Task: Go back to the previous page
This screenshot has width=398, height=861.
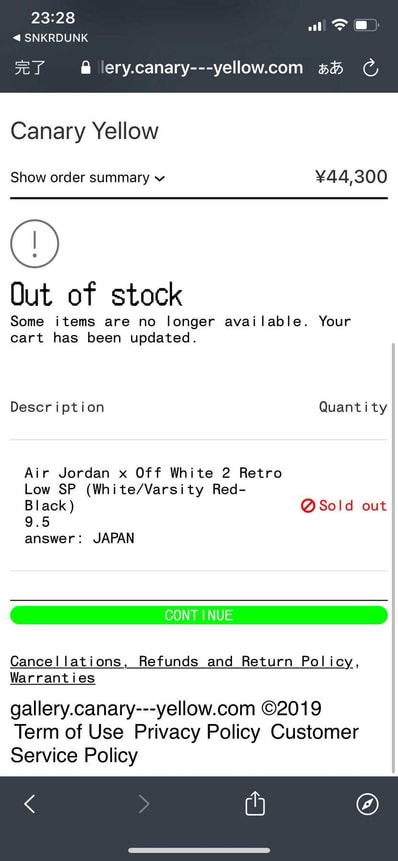Action: (30, 804)
